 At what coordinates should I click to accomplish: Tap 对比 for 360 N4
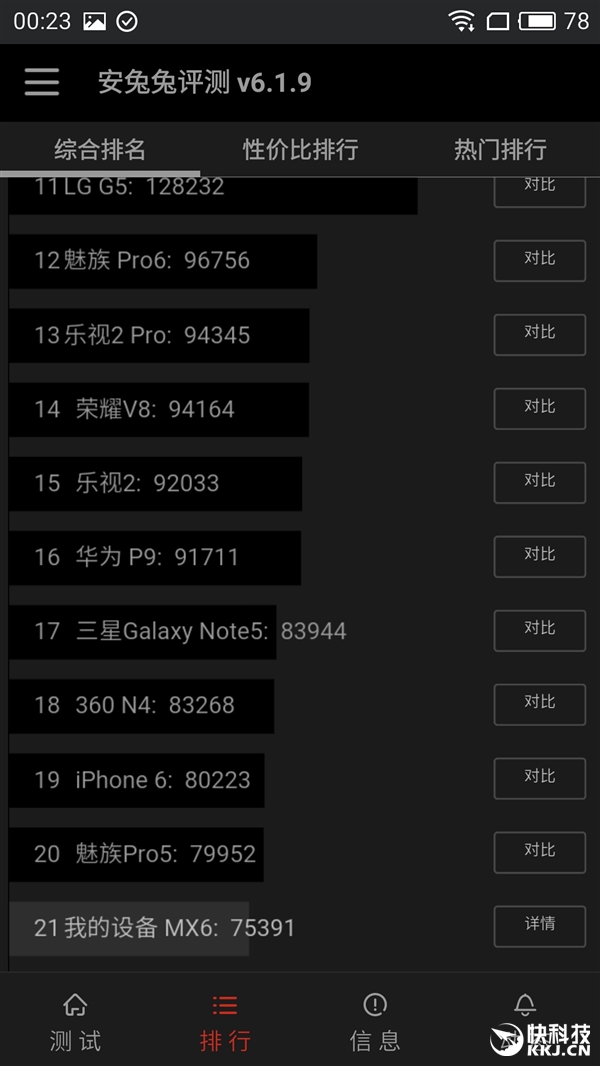[x=539, y=704]
